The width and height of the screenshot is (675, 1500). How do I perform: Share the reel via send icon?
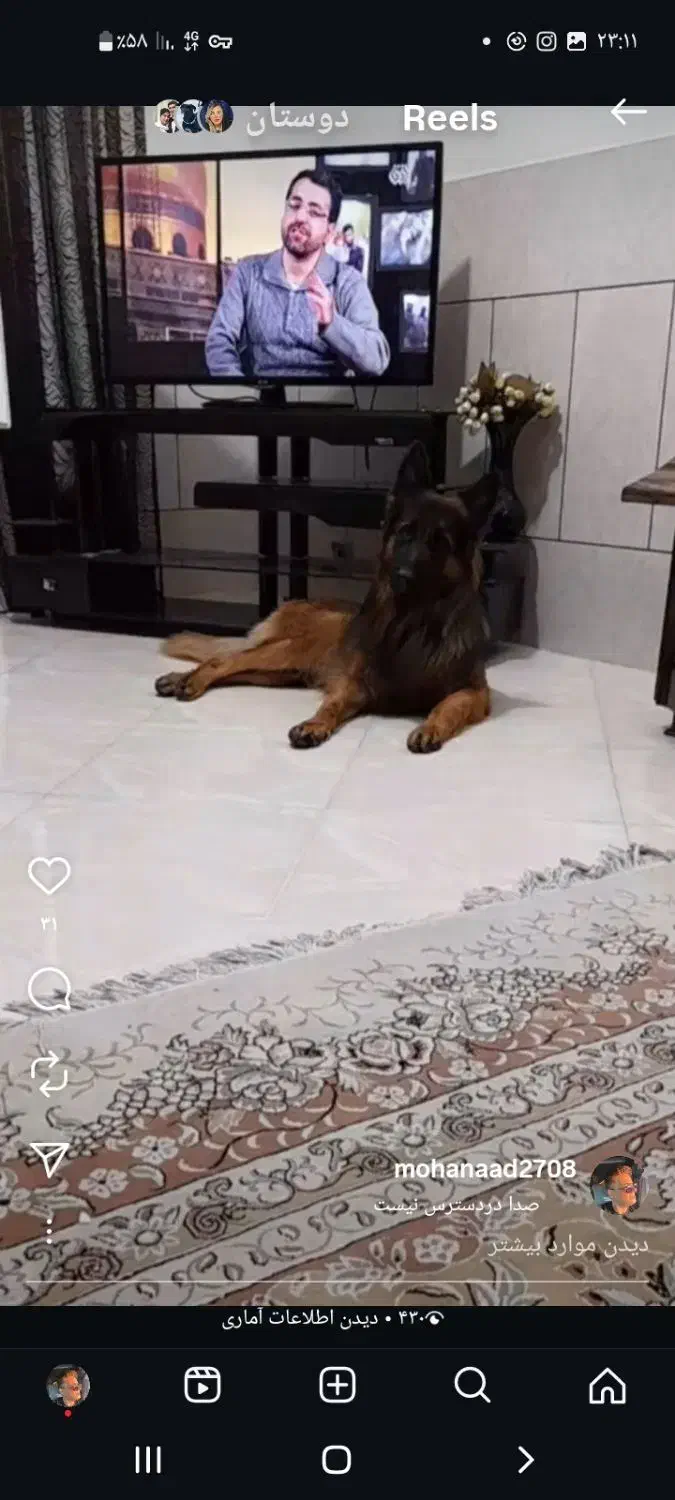pos(49,1158)
